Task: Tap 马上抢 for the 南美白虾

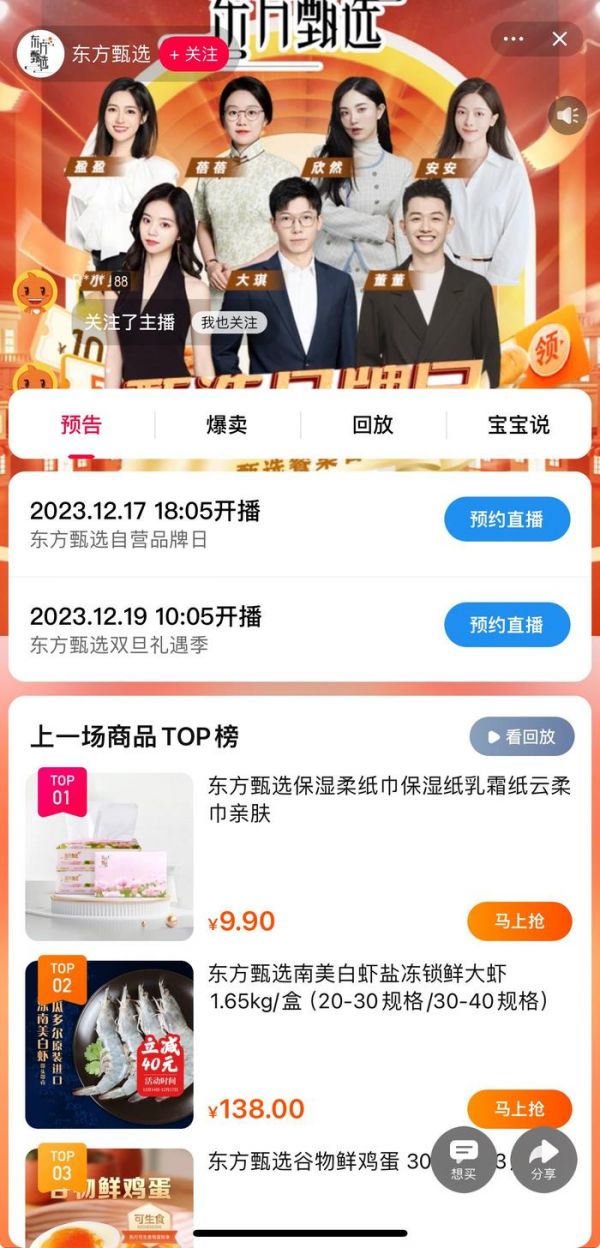Action: (x=519, y=1109)
